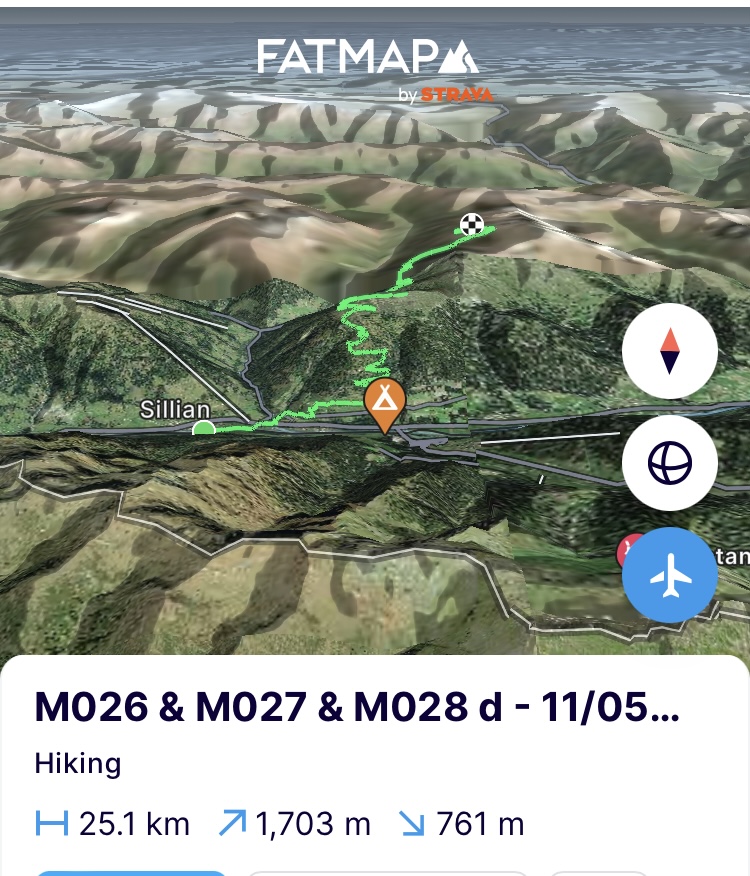Open the M026 & M027 & M028 route card
This screenshot has height=876, width=750.
[x=357, y=708]
